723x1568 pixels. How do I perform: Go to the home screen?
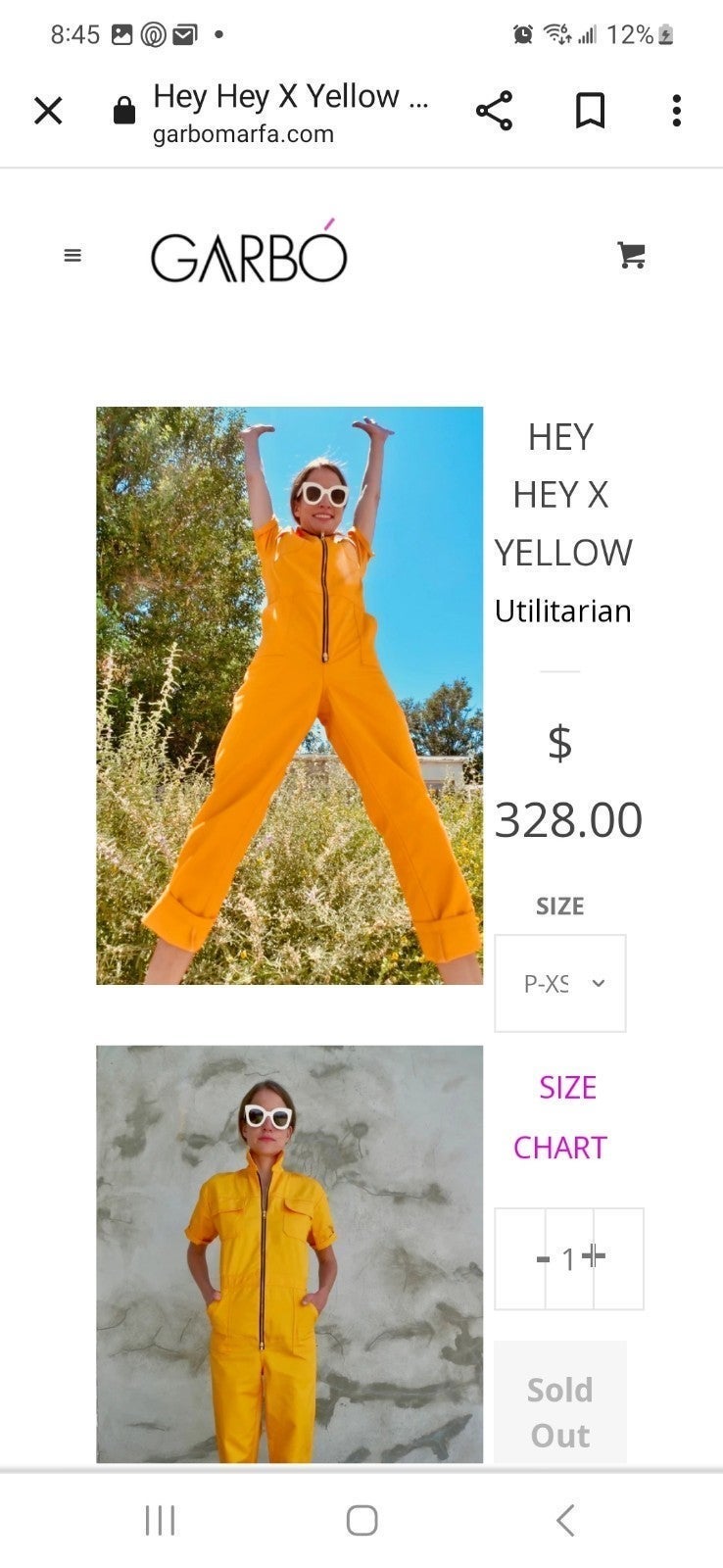click(361, 1520)
